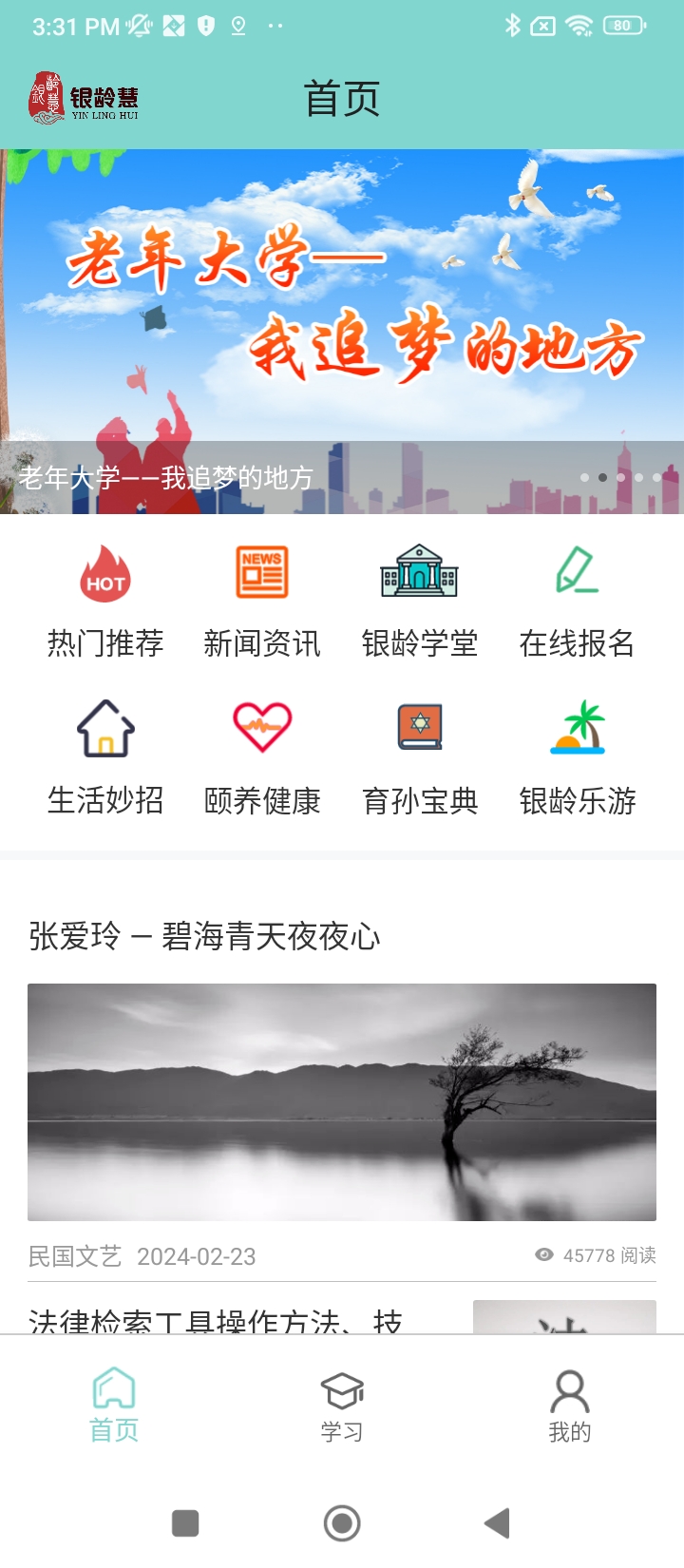Select the 首页 home tab
The width and height of the screenshot is (684, 1568).
[114, 1407]
